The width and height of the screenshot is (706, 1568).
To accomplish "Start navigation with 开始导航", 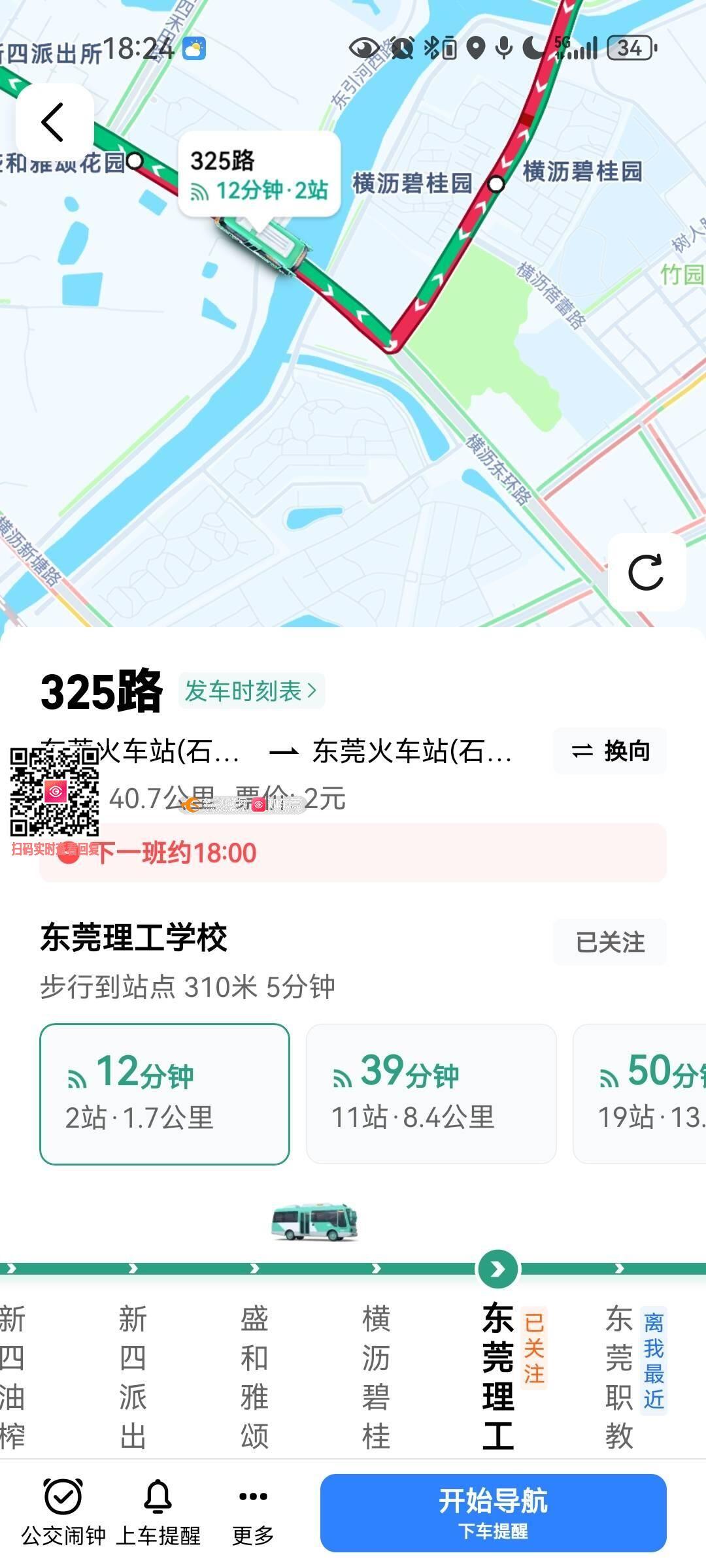I will click(493, 1512).
